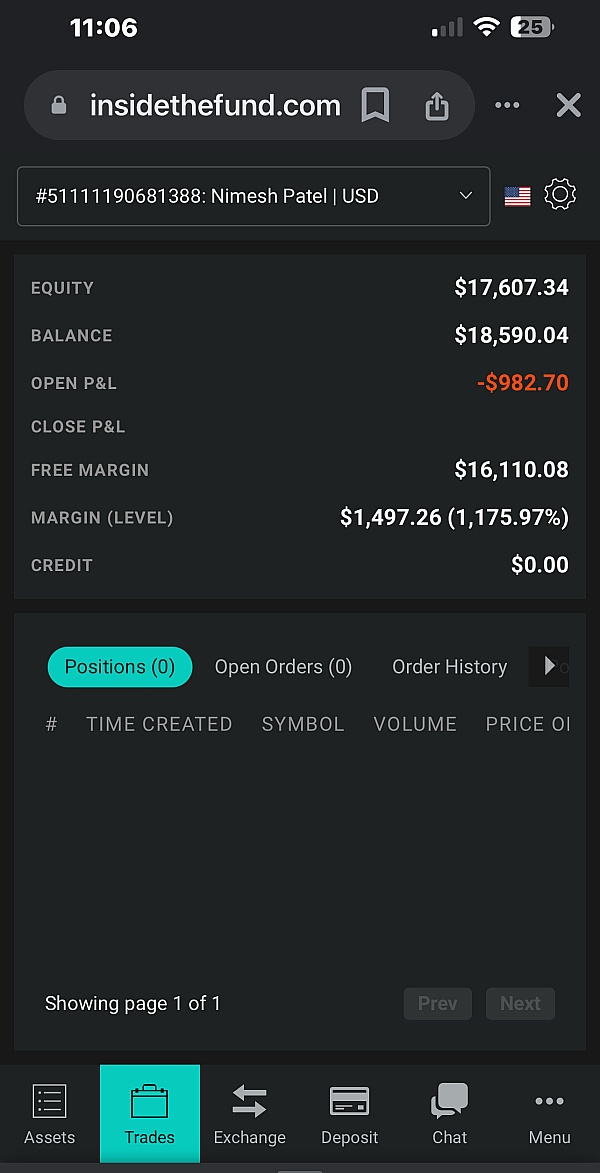Close the in-app browser
Image resolution: width=600 pixels, height=1173 pixels.
569,105
